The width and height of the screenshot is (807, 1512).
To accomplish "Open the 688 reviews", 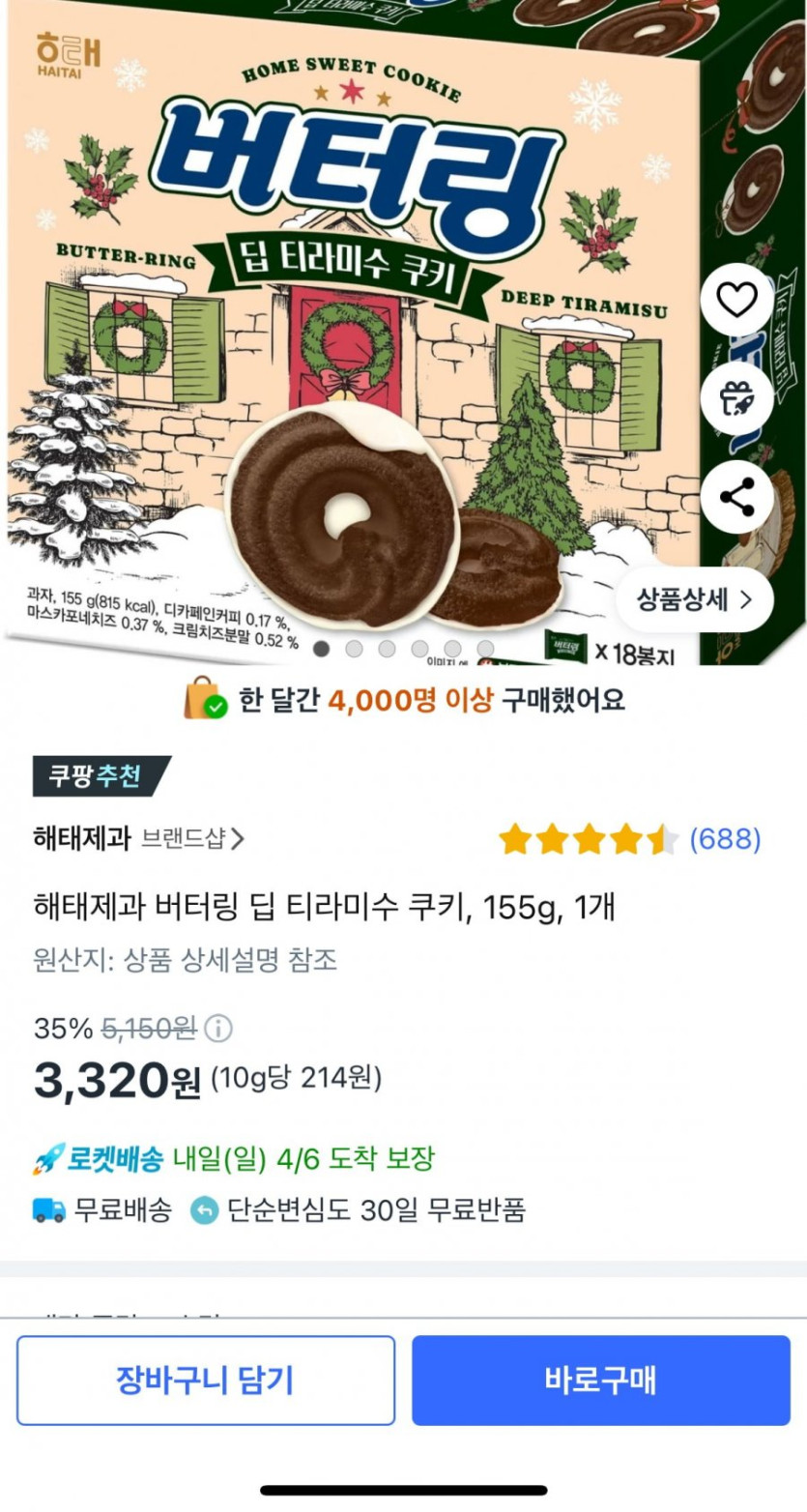I will click(x=725, y=839).
